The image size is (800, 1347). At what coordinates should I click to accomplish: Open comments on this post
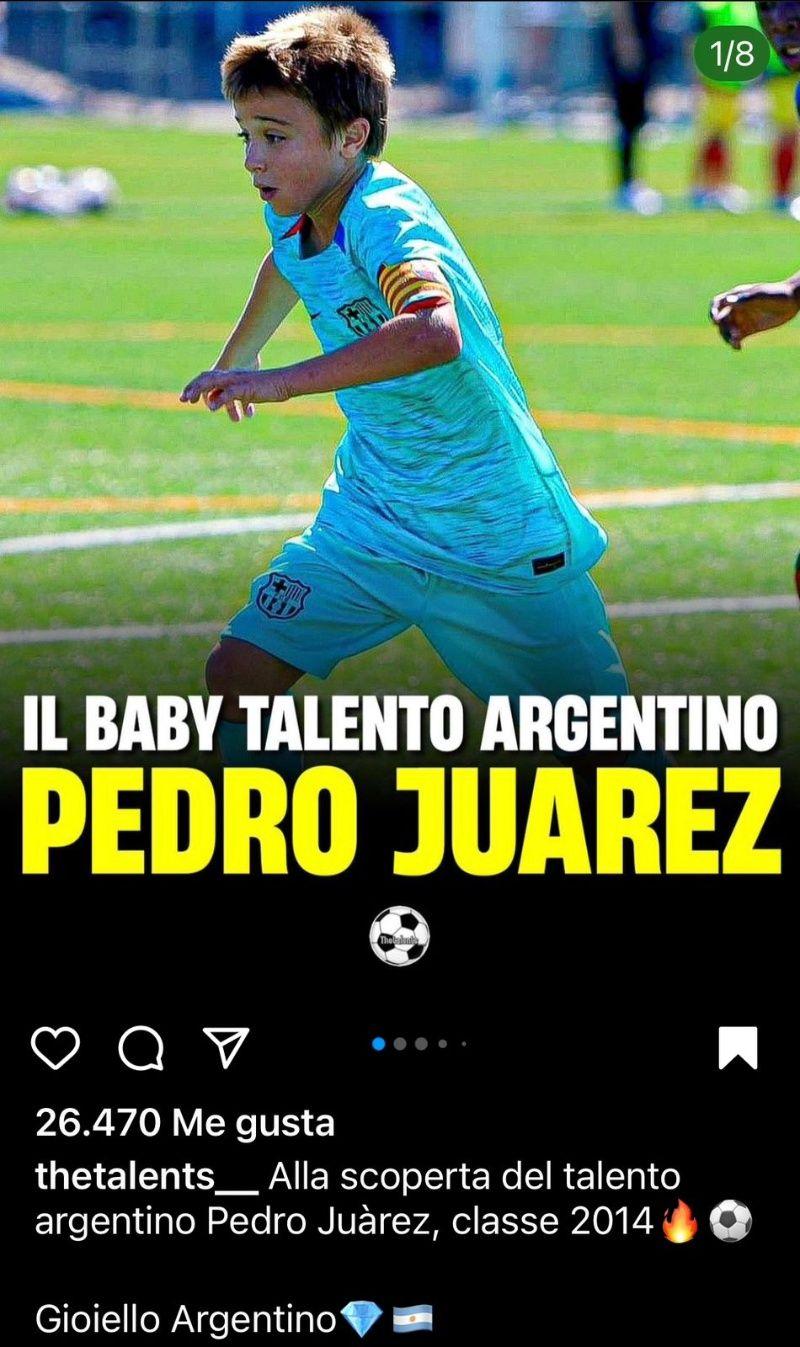(x=141, y=1048)
